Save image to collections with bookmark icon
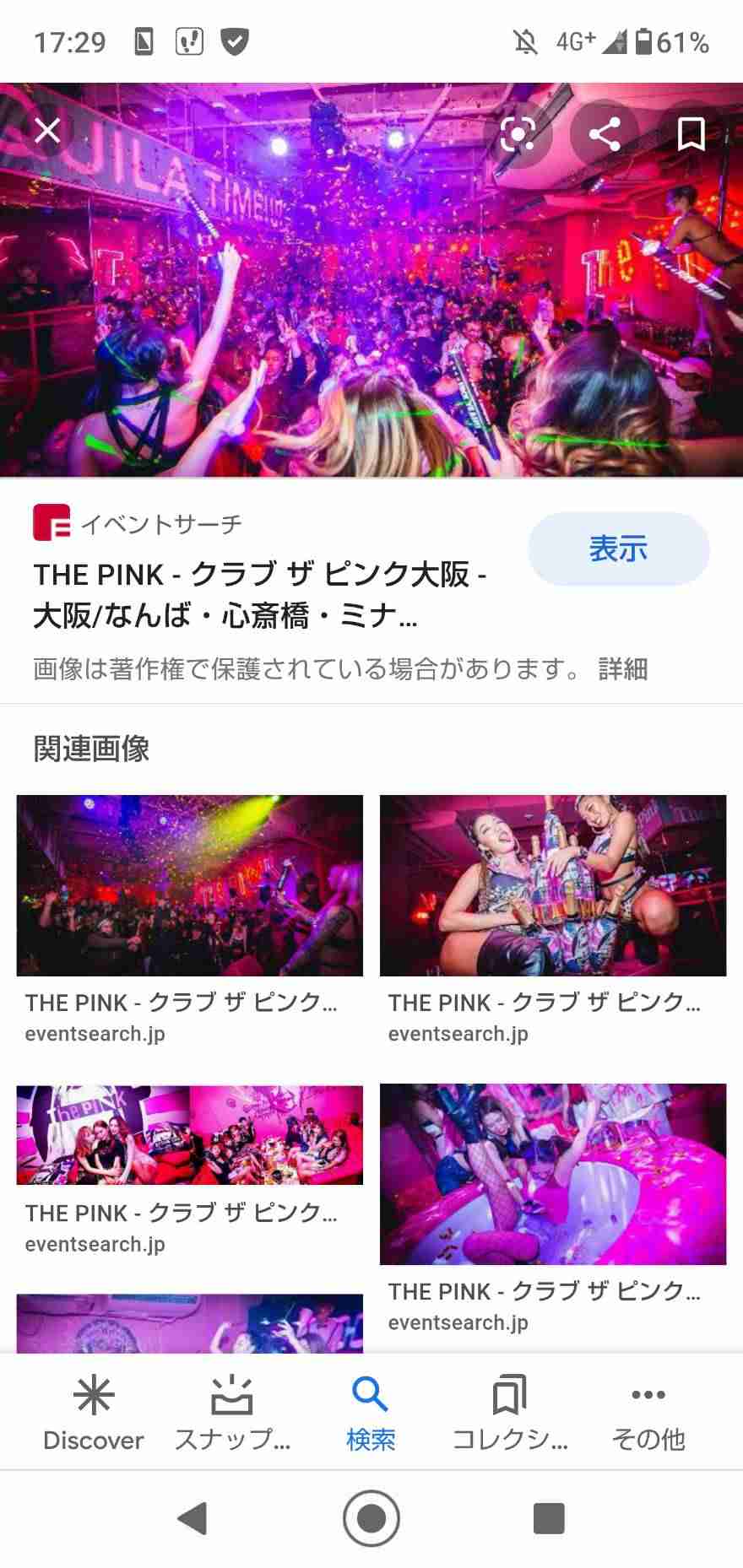The image size is (743, 1568). (691, 133)
